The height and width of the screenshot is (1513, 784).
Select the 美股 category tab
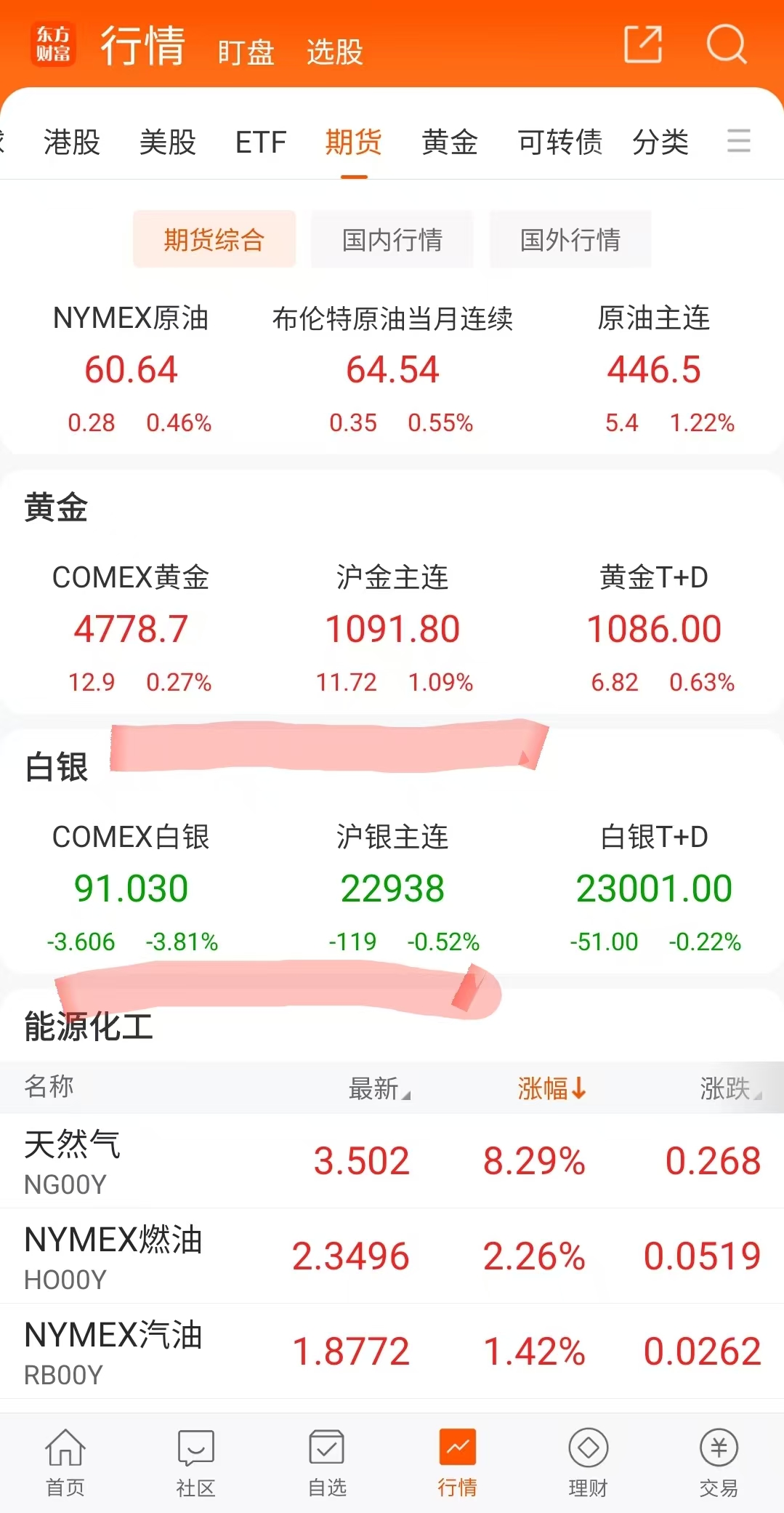click(167, 142)
